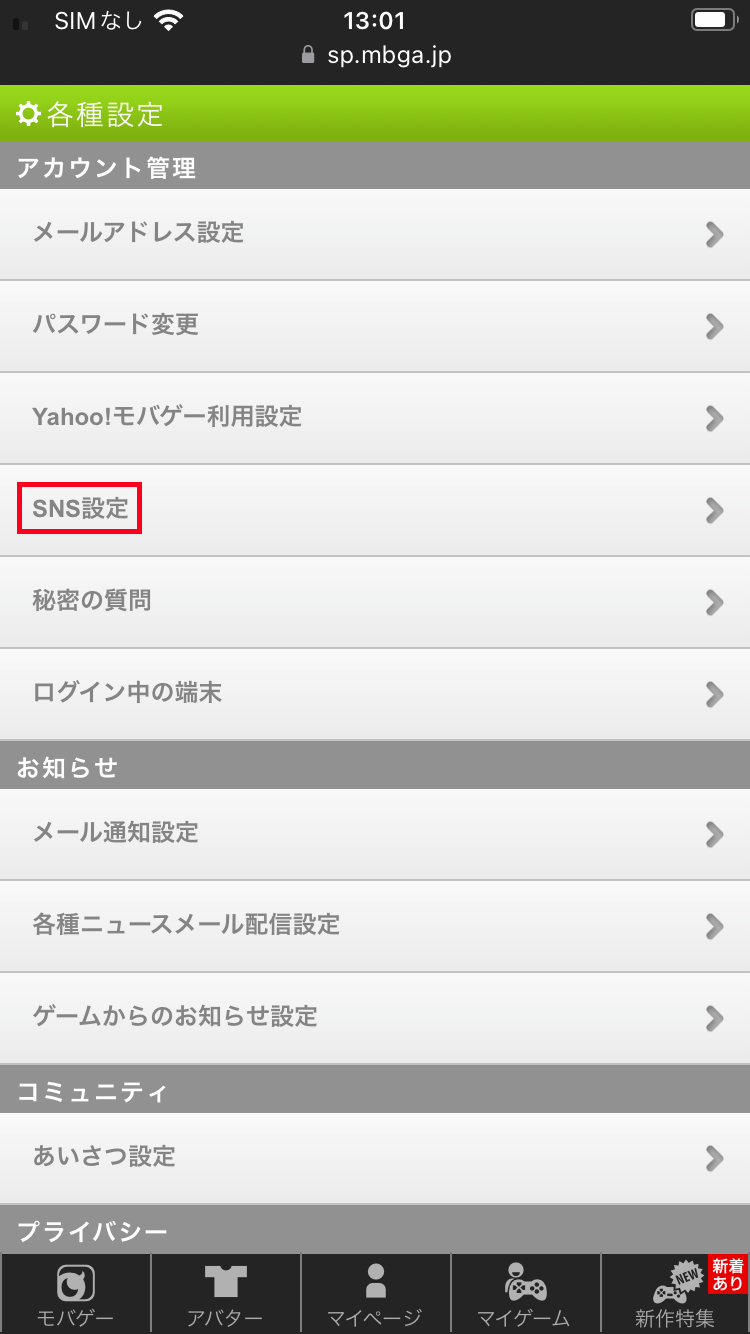View ログイン中の端末
The image size is (750, 1334).
tap(375, 694)
